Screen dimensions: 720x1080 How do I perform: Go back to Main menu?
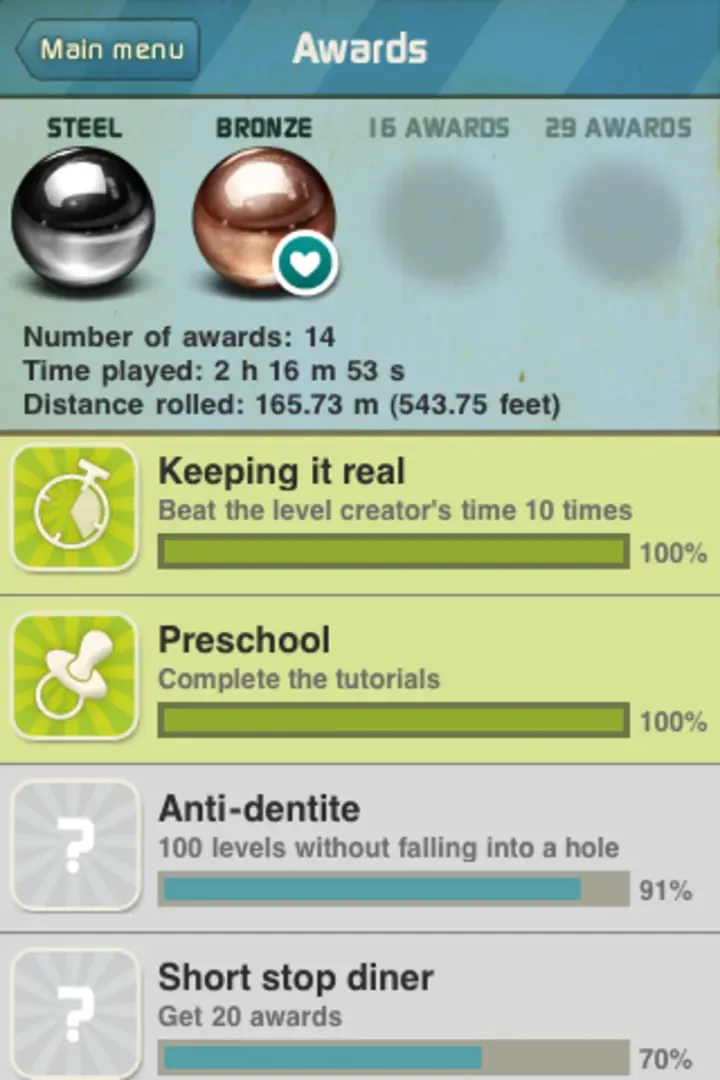(x=110, y=49)
